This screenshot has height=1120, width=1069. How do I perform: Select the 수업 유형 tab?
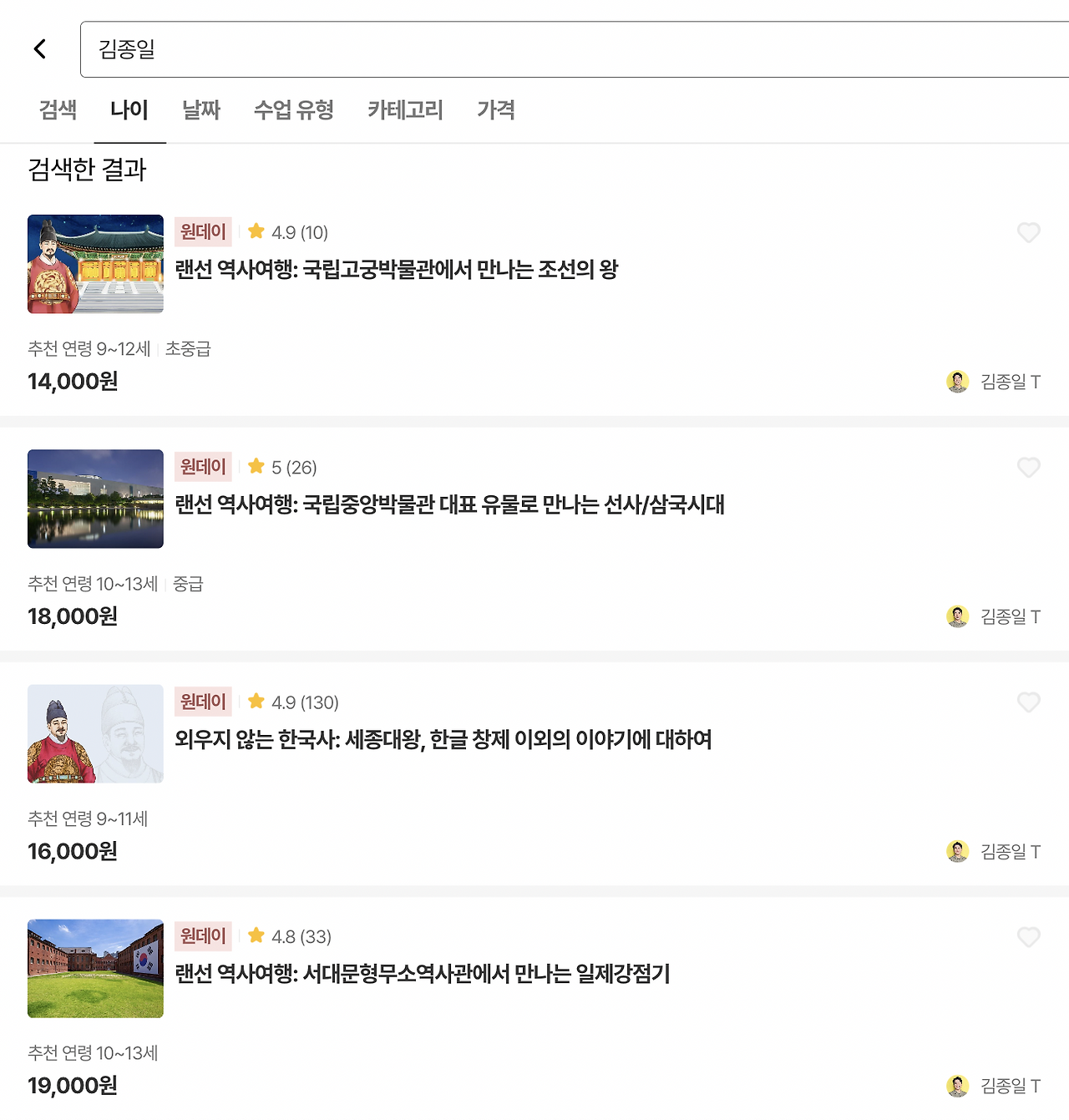294,110
